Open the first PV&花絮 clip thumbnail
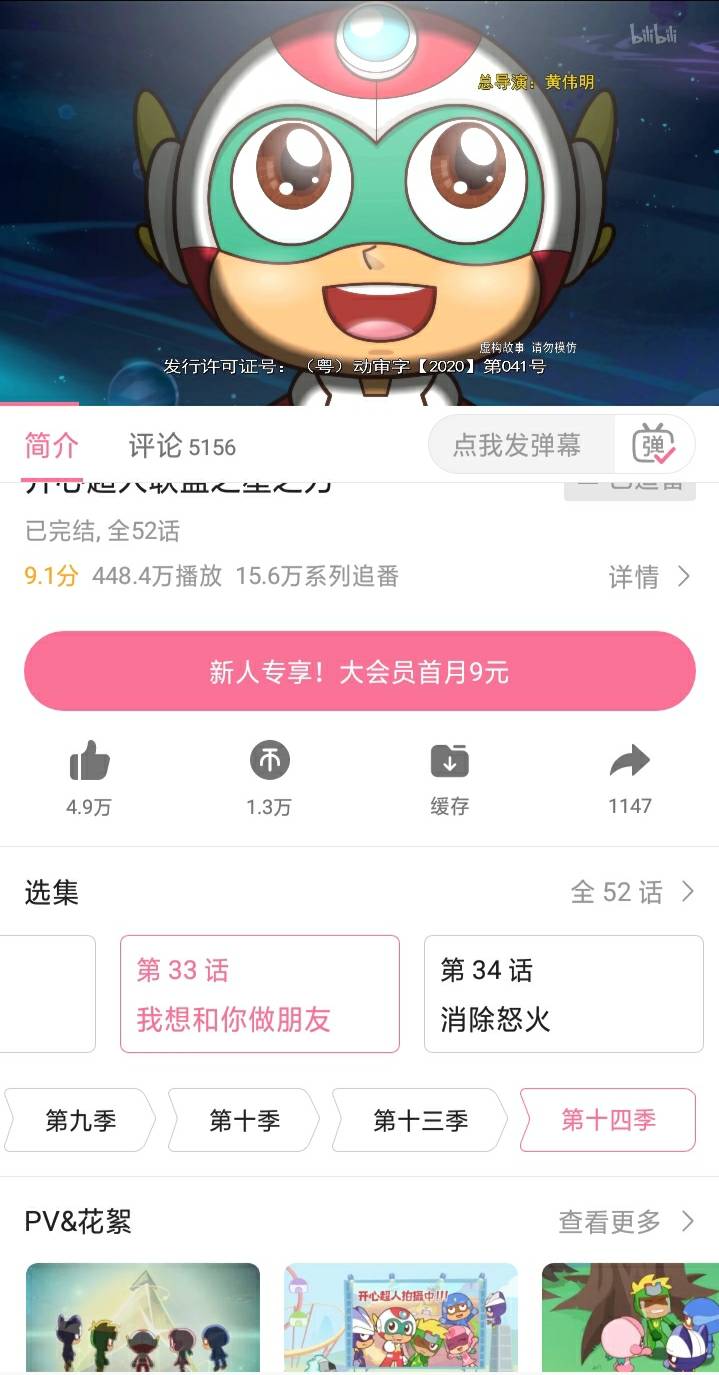Screen dimensions: 719x1375 [x=142, y=1317]
